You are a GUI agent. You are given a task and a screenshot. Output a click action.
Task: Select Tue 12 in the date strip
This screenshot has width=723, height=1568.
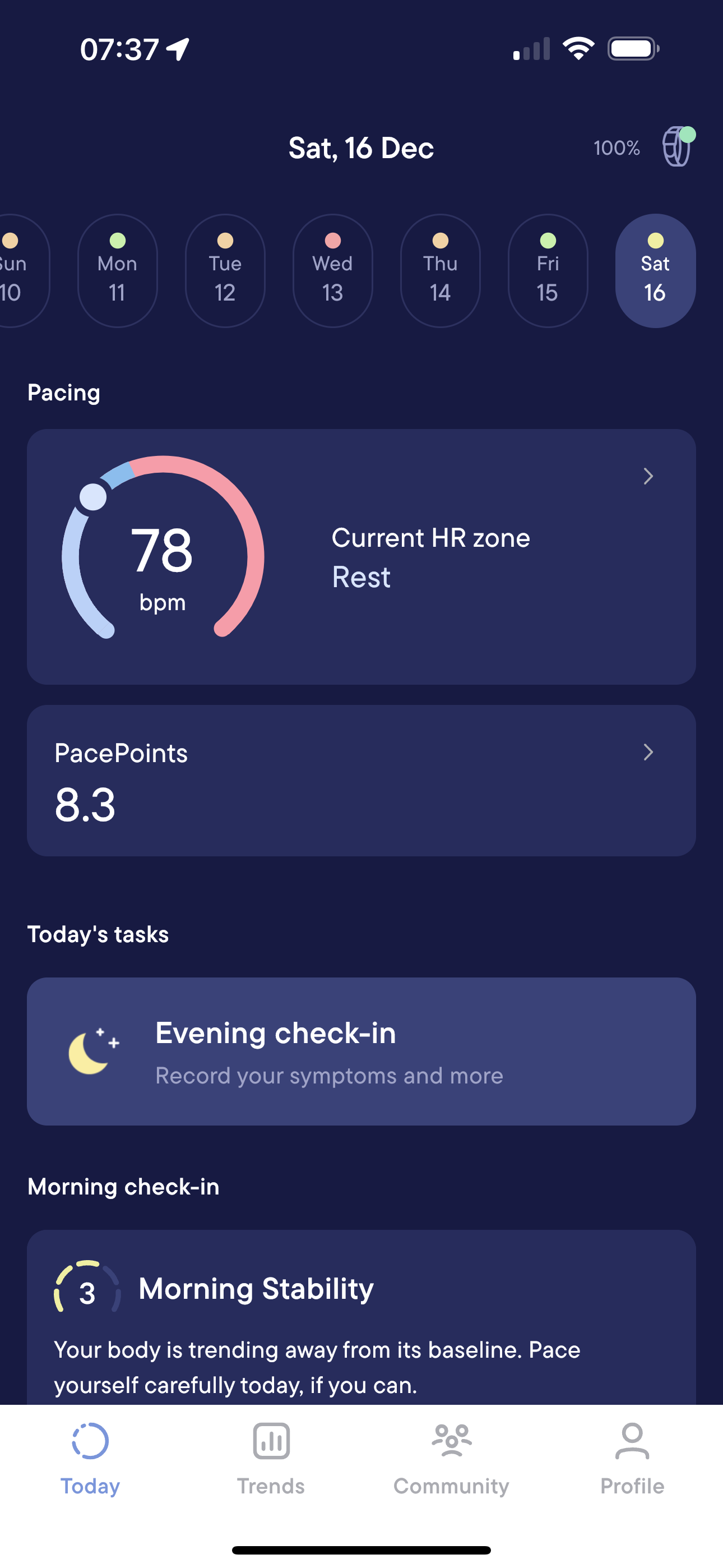[x=225, y=271]
